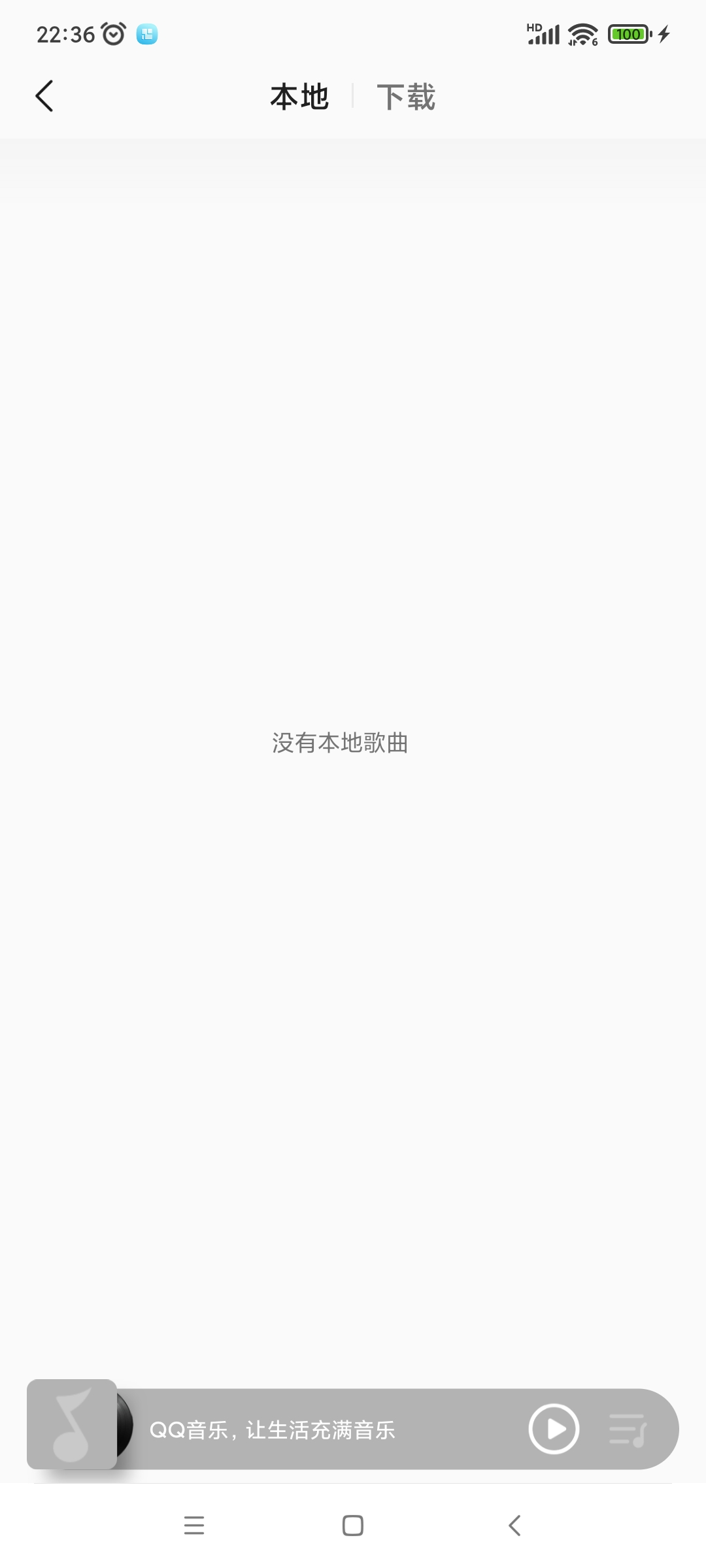Open the album art thumbnail in mini player
706x1568 pixels.
72,1424
